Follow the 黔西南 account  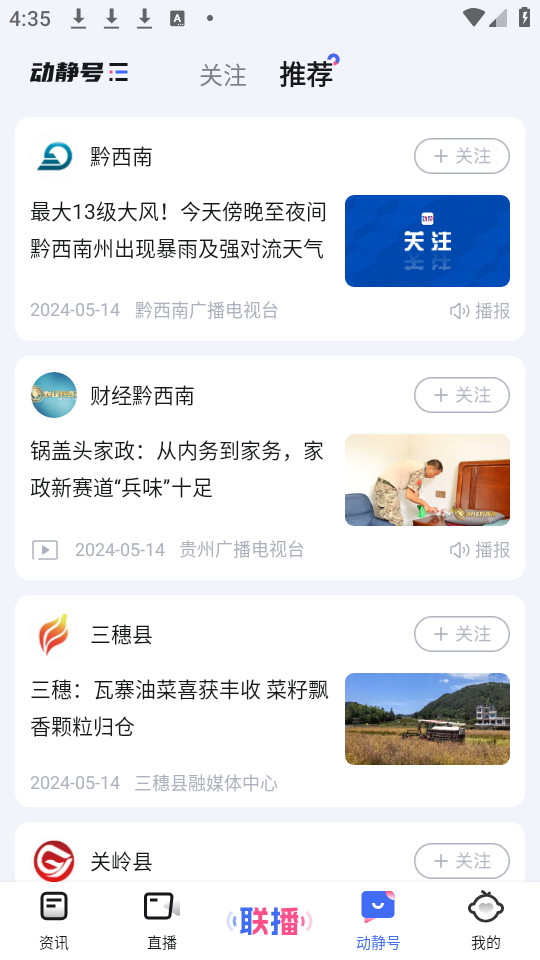click(462, 156)
